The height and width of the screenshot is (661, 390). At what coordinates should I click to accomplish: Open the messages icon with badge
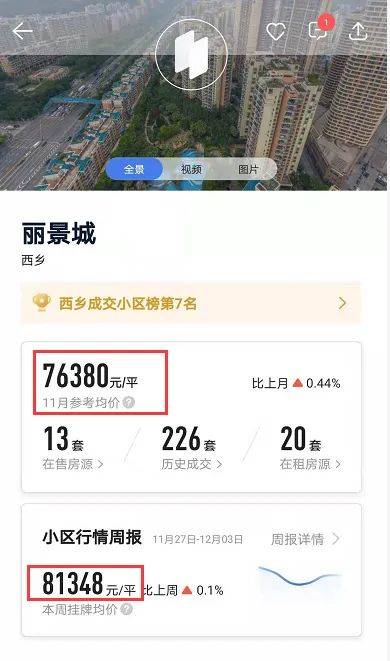pos(319,30)
